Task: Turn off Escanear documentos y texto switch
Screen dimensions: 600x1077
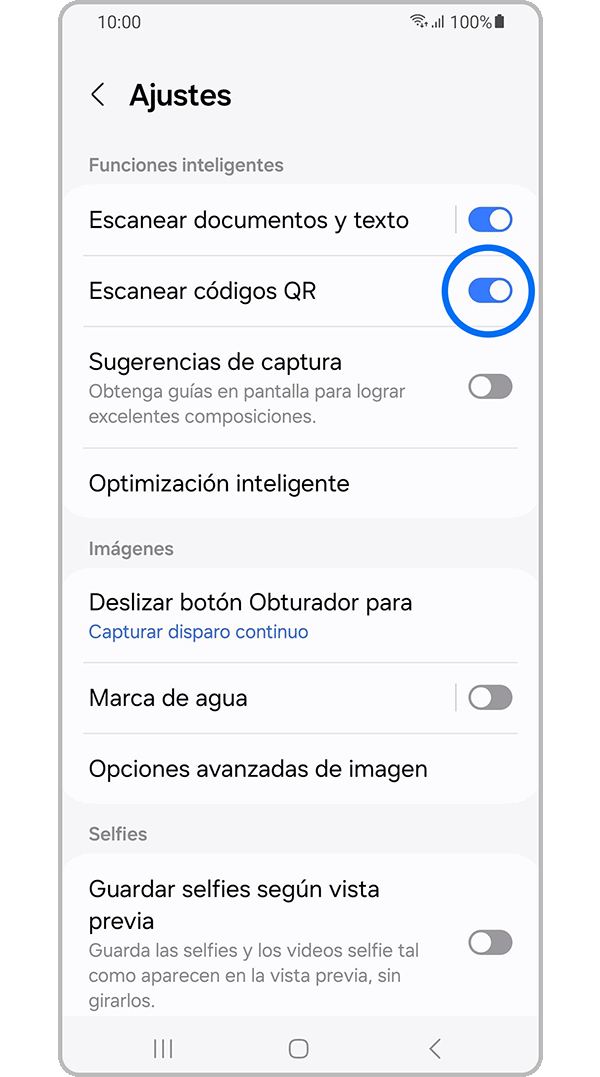Action: click(490, 220)
